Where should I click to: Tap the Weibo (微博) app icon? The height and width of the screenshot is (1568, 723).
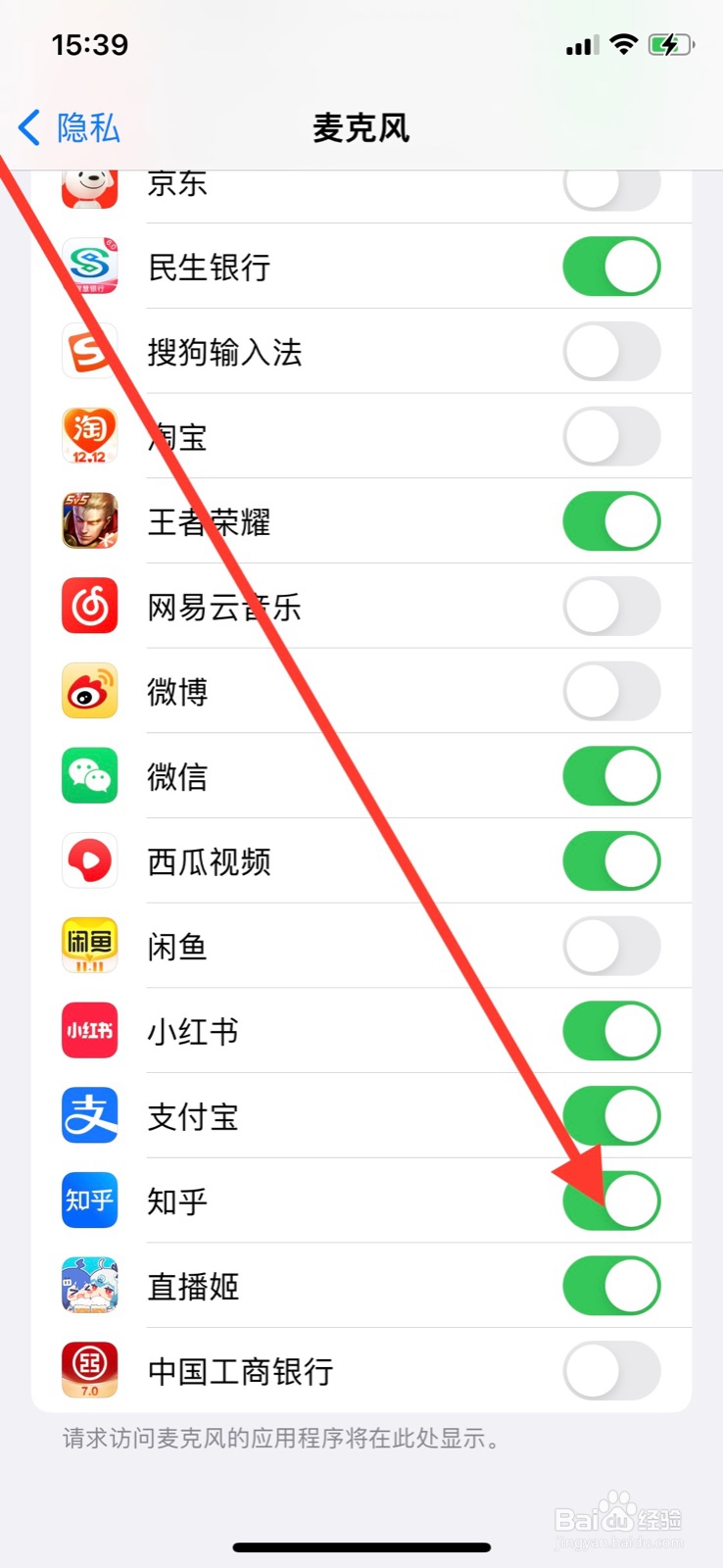89,691
